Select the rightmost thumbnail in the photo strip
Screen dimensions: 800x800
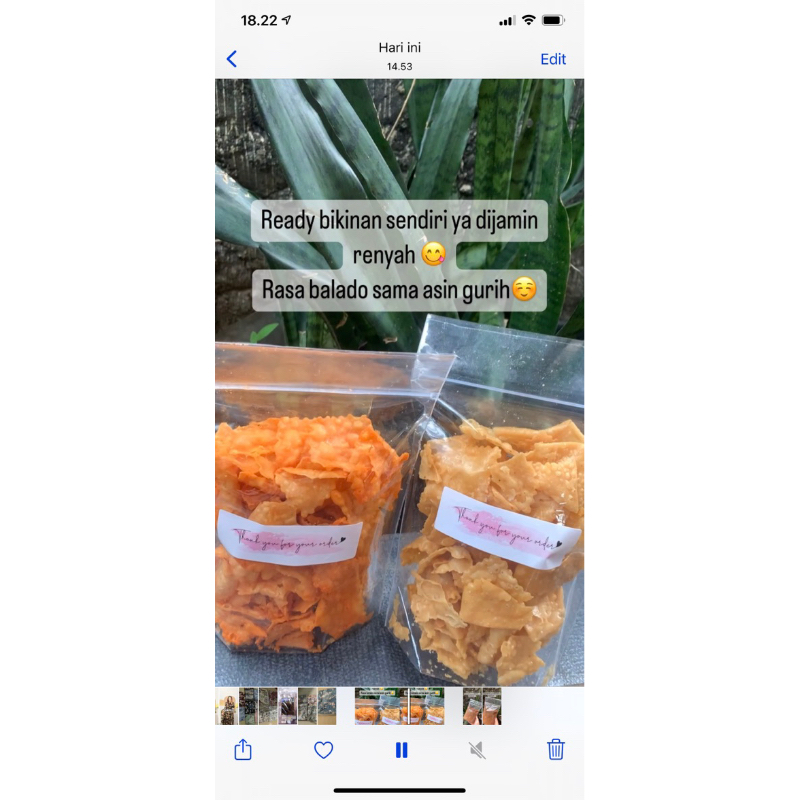(492, 706)
